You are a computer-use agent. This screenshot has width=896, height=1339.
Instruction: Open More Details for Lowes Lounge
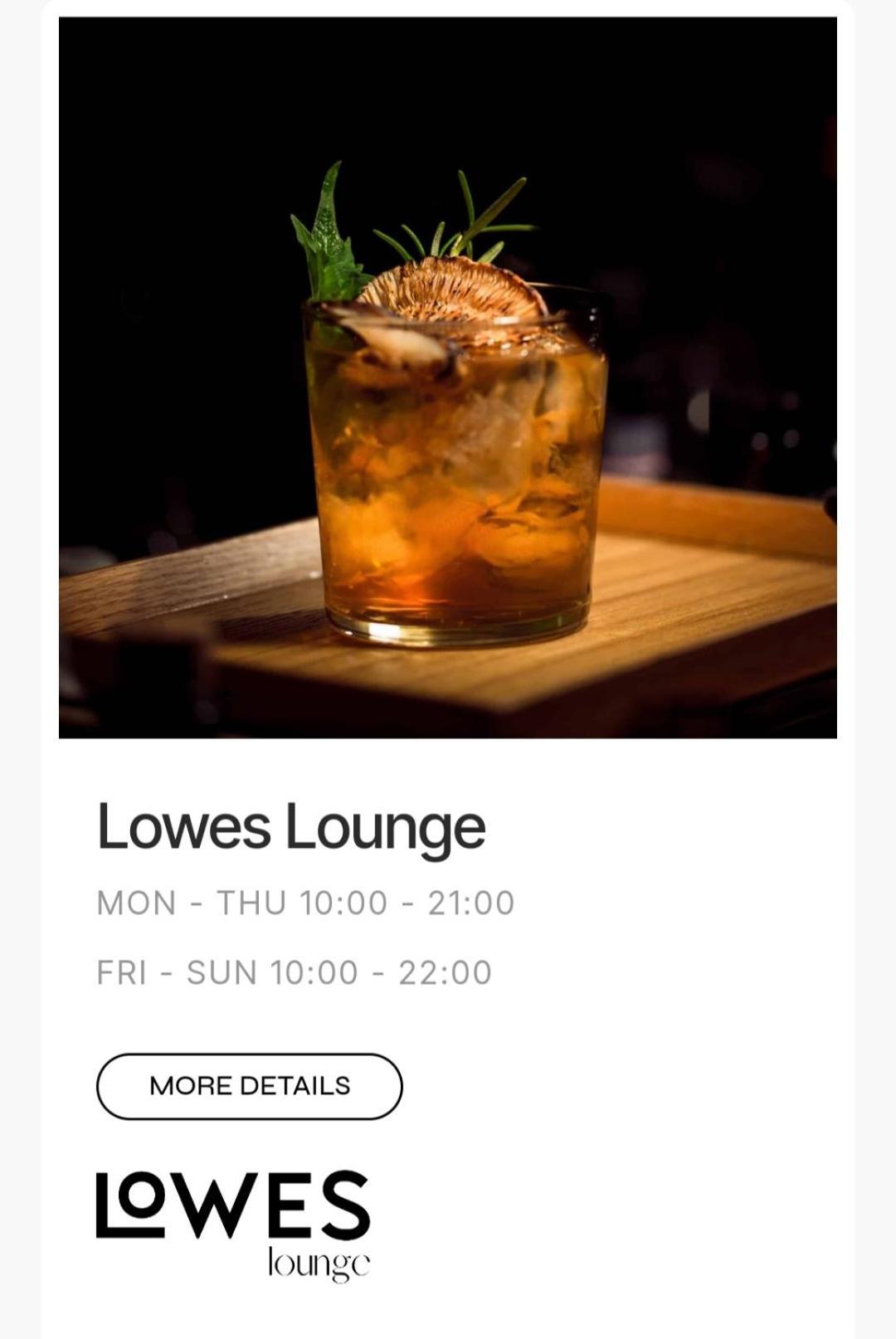pyautogui.click(x=249, y=1086)
